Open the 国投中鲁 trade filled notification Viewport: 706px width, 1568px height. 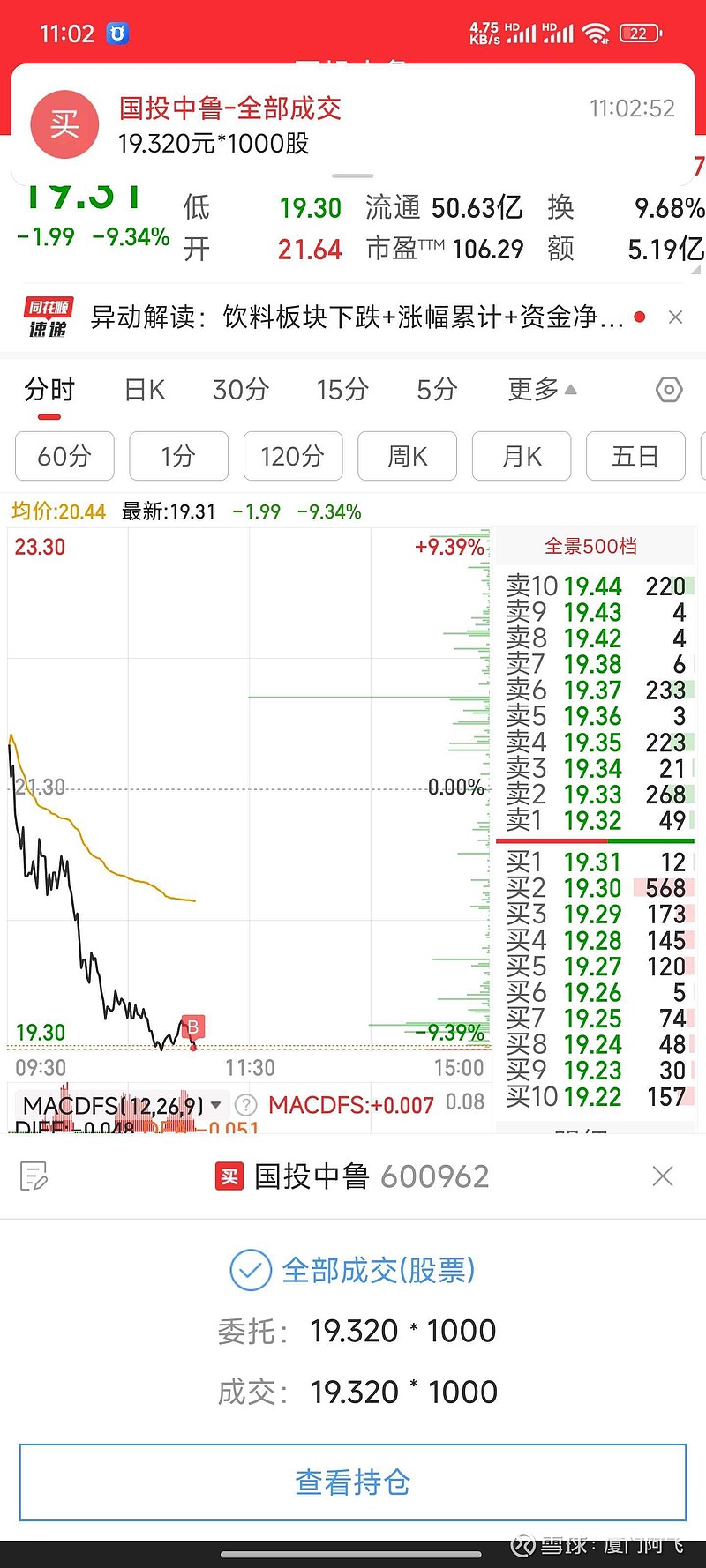click(353, 123)
